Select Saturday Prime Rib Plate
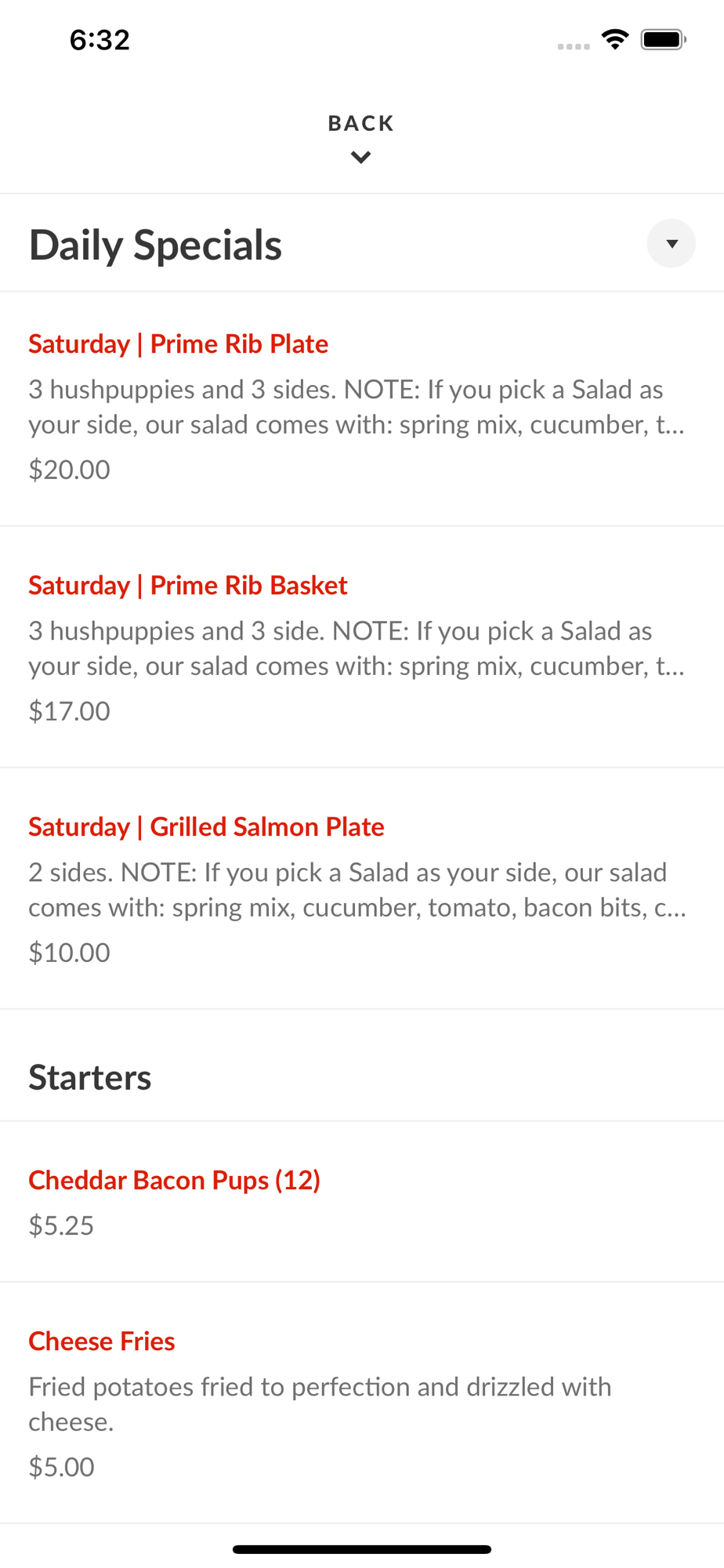Screen dimensions: 724x1568 pyautogui.click(x=362, y=408)
